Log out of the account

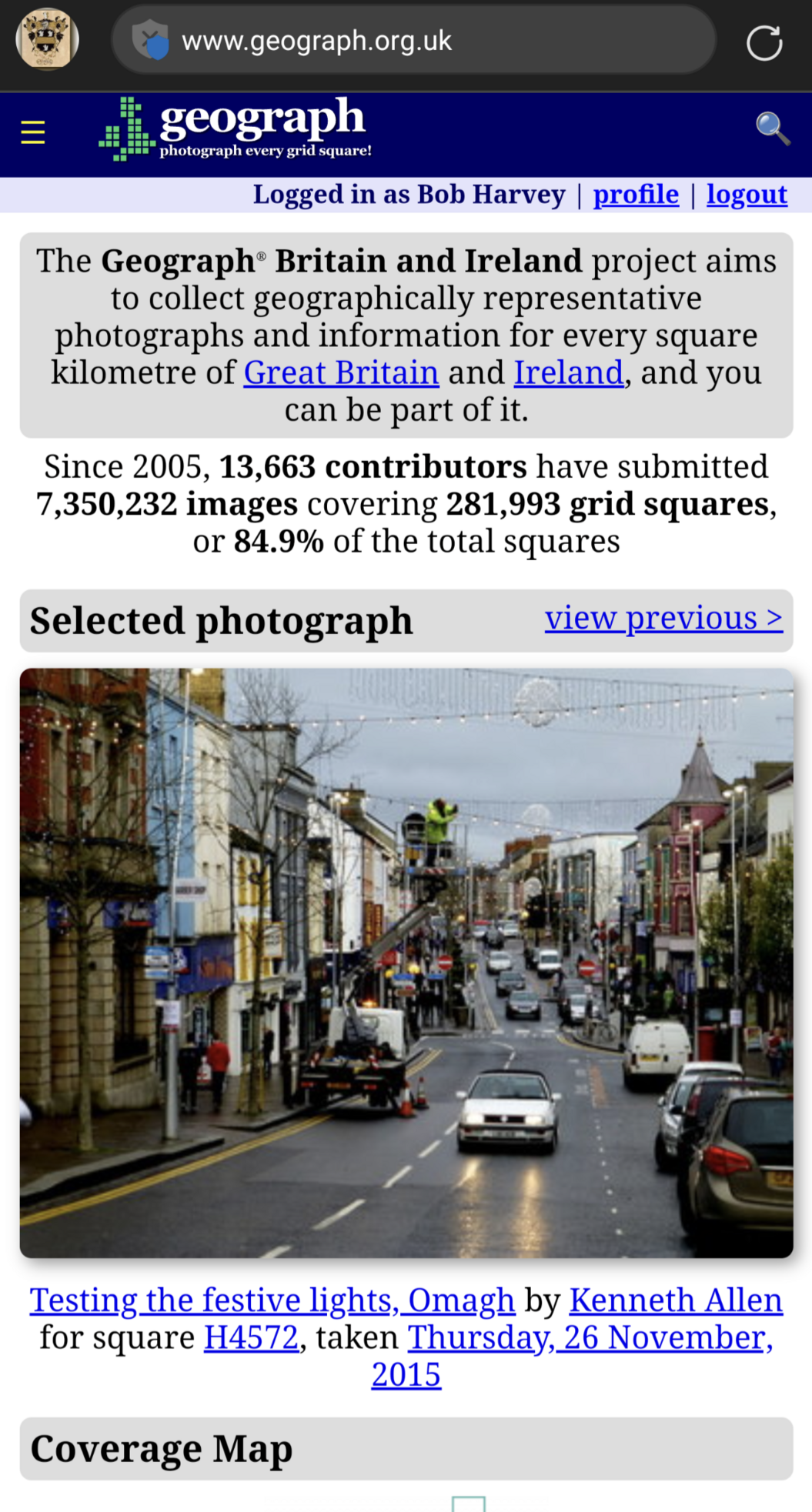click(x=747, y=195)
